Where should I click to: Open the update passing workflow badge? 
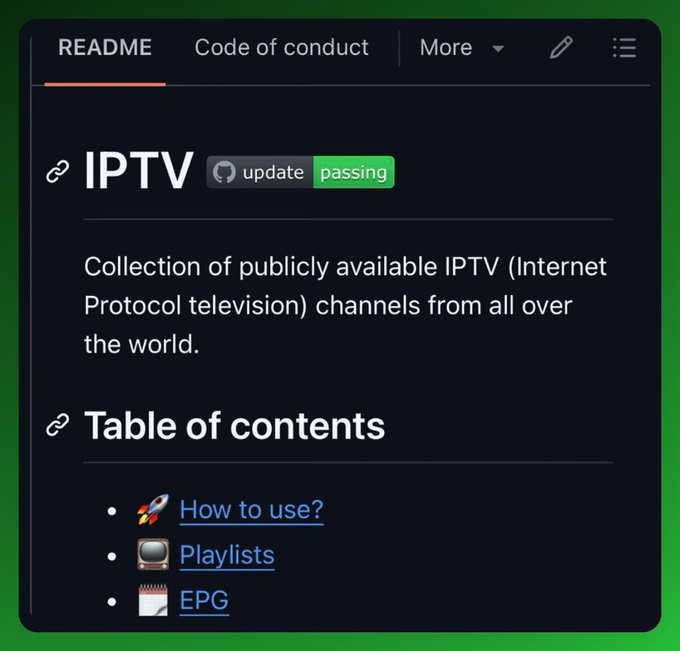point(301,172)
